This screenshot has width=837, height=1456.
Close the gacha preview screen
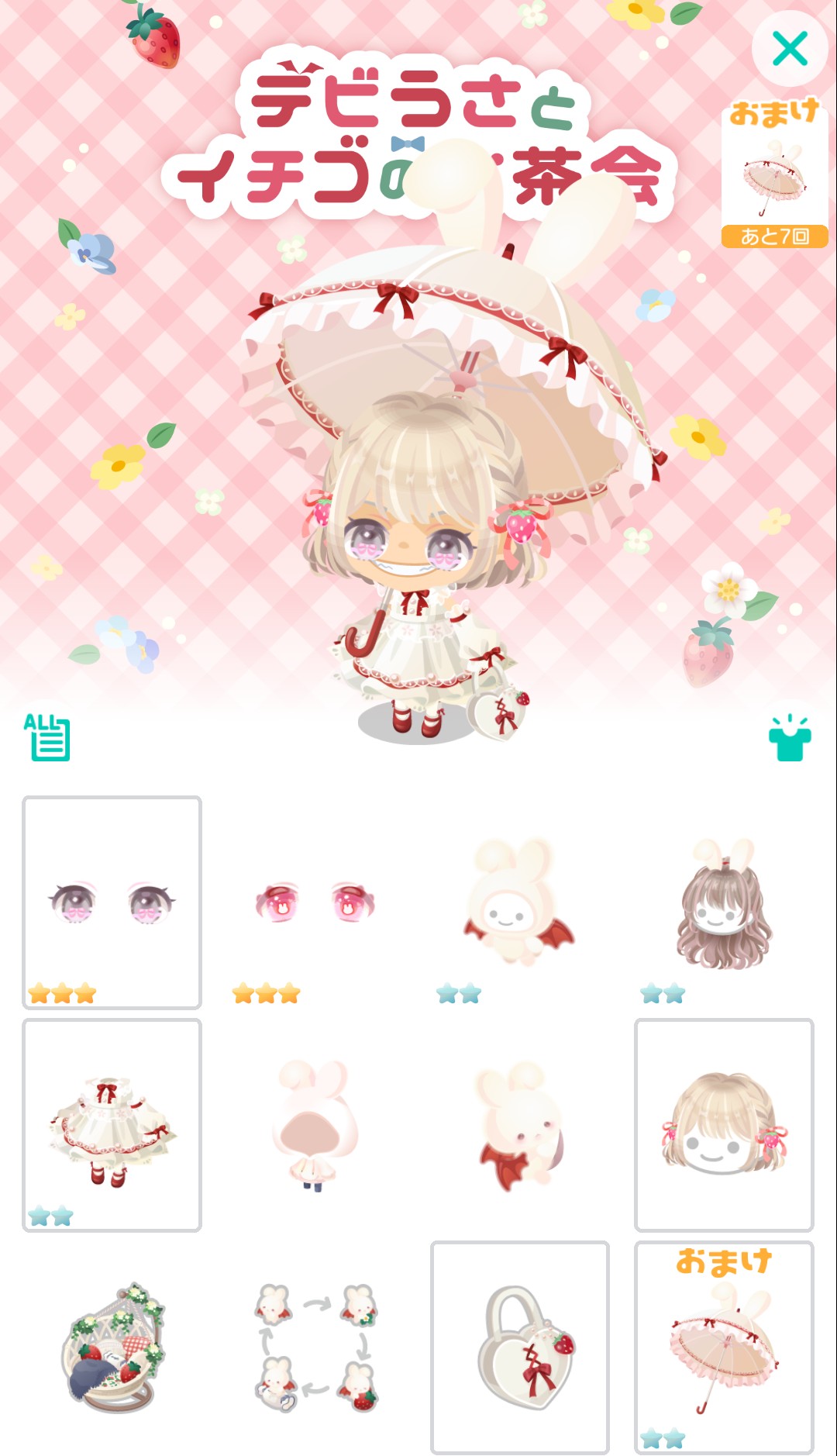[789, 50]
